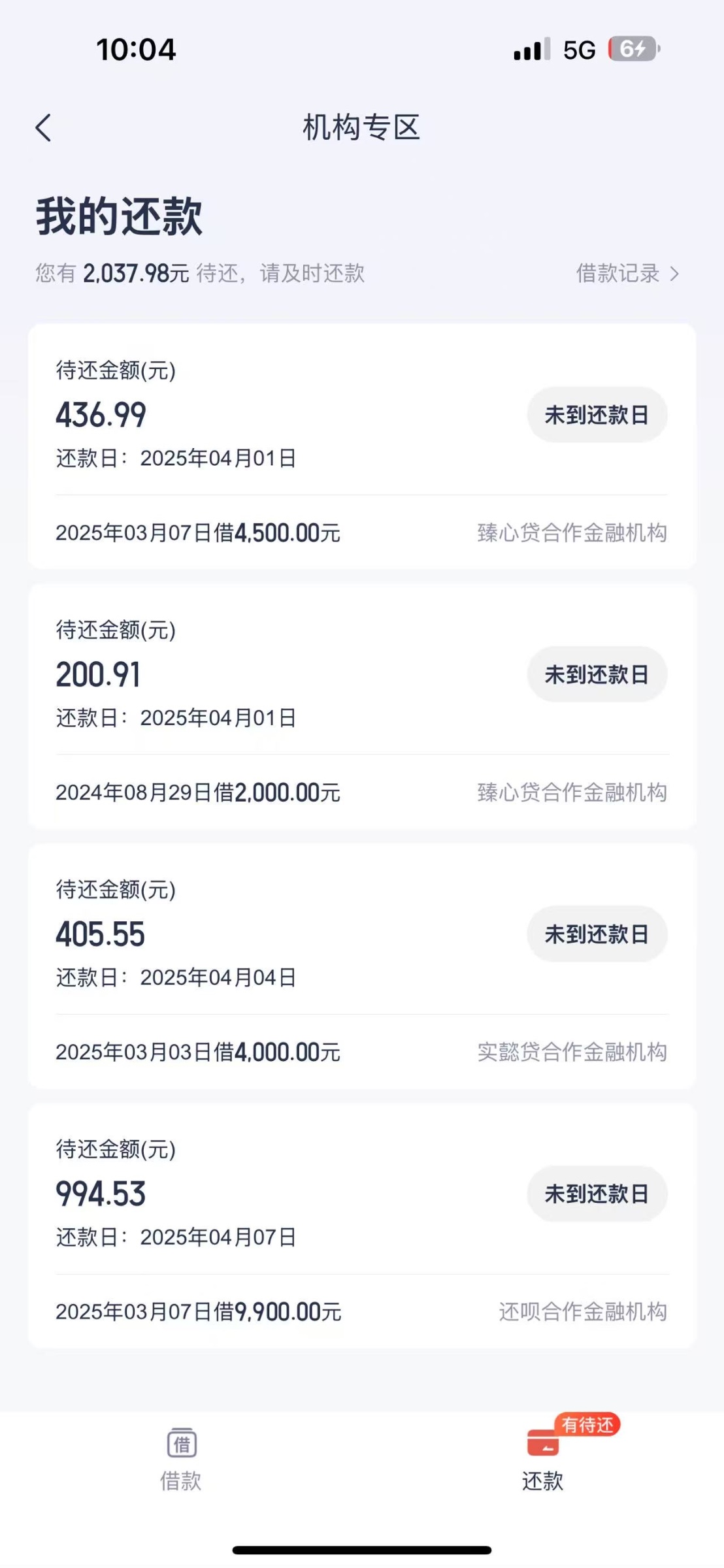Viewport: 724px width, 1568px height.
Task: Open the 4,500.00元 loan card details
Action: click(362, 446)
